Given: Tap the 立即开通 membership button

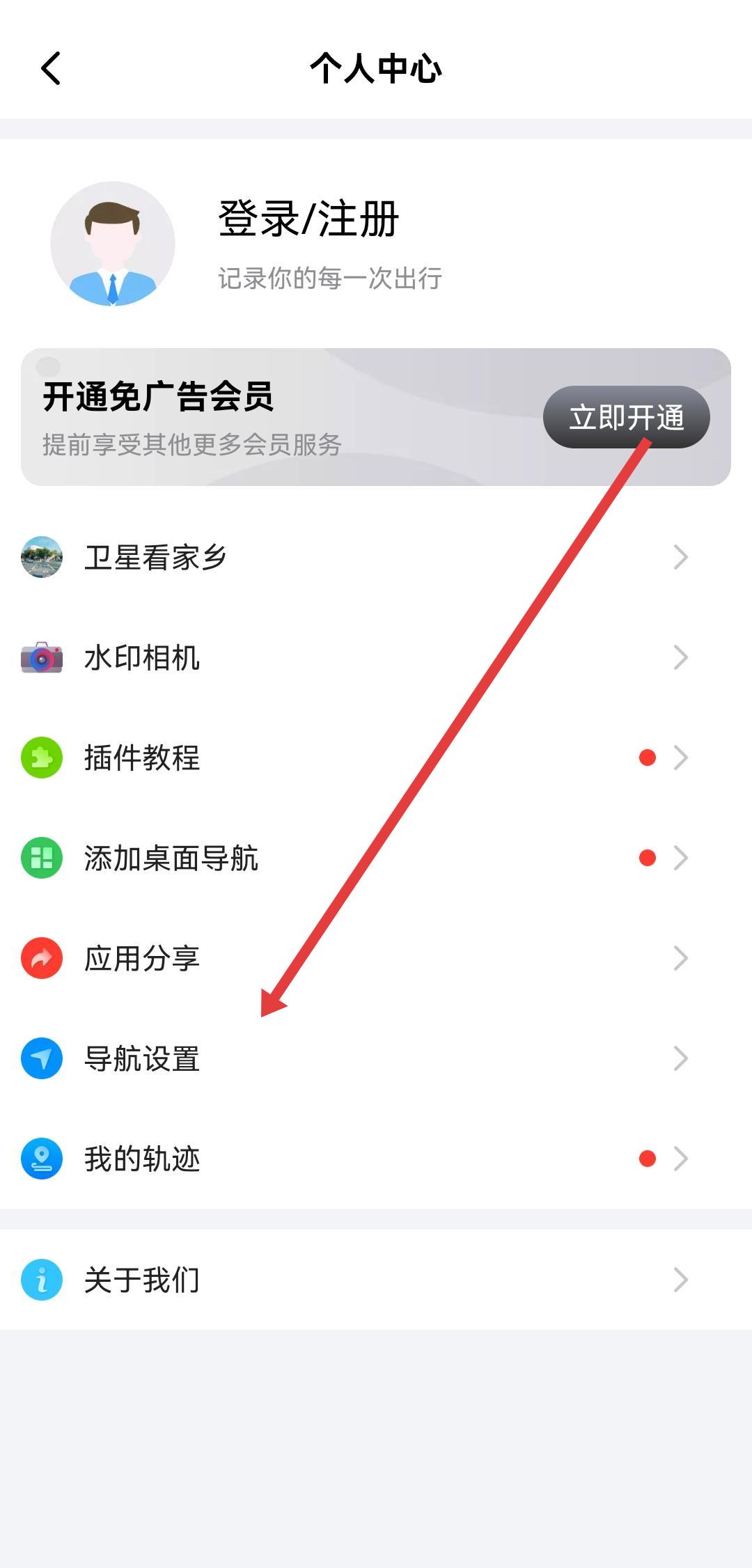Looking at the screenshot, I should pos(626,417).
